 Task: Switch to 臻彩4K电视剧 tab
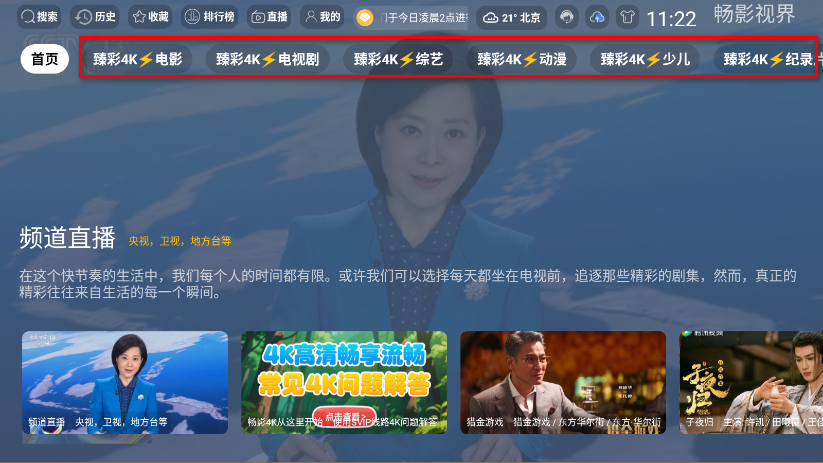point(269,59)
